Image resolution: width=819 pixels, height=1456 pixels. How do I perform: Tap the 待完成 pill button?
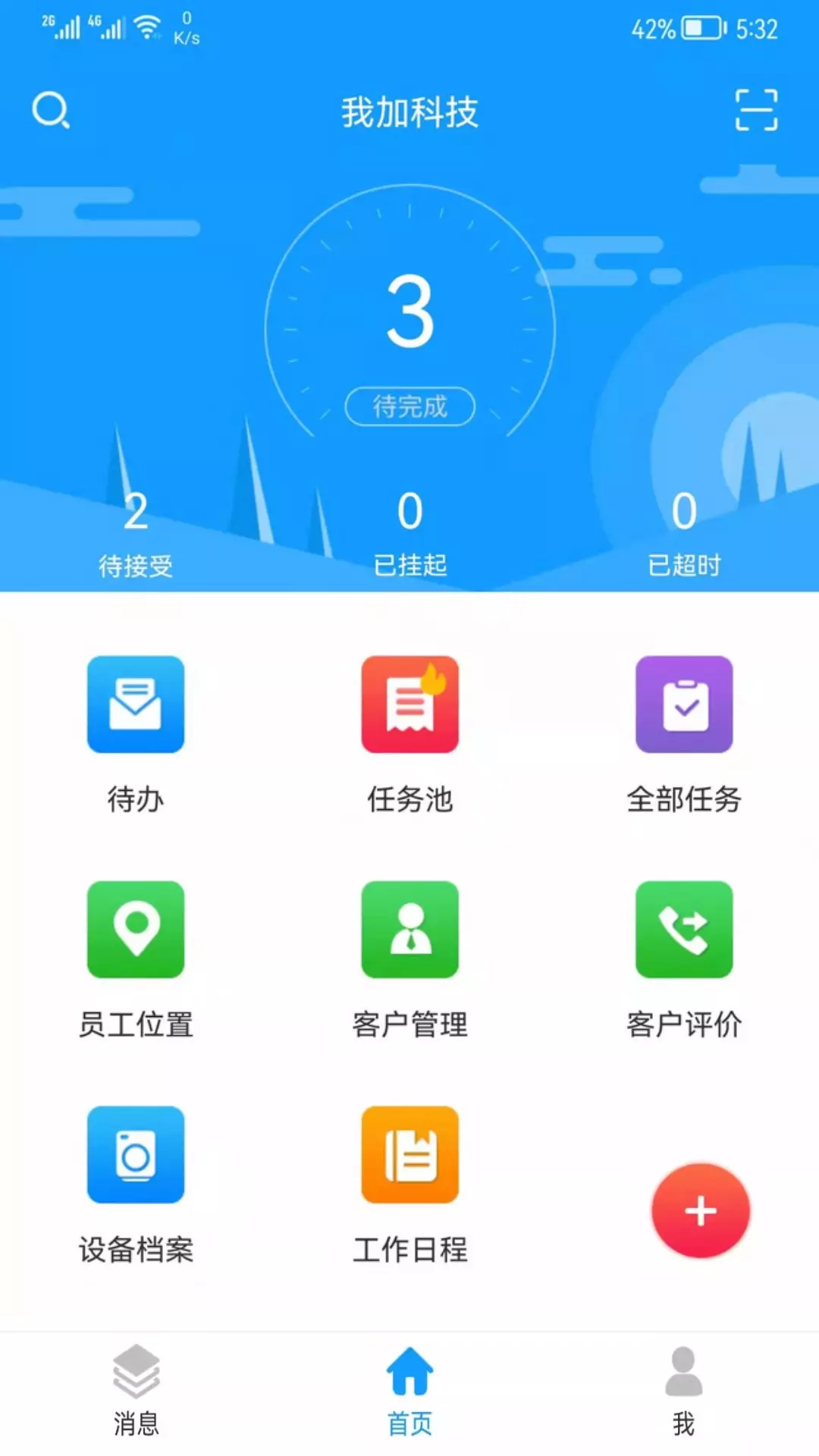tap(409, 406)
